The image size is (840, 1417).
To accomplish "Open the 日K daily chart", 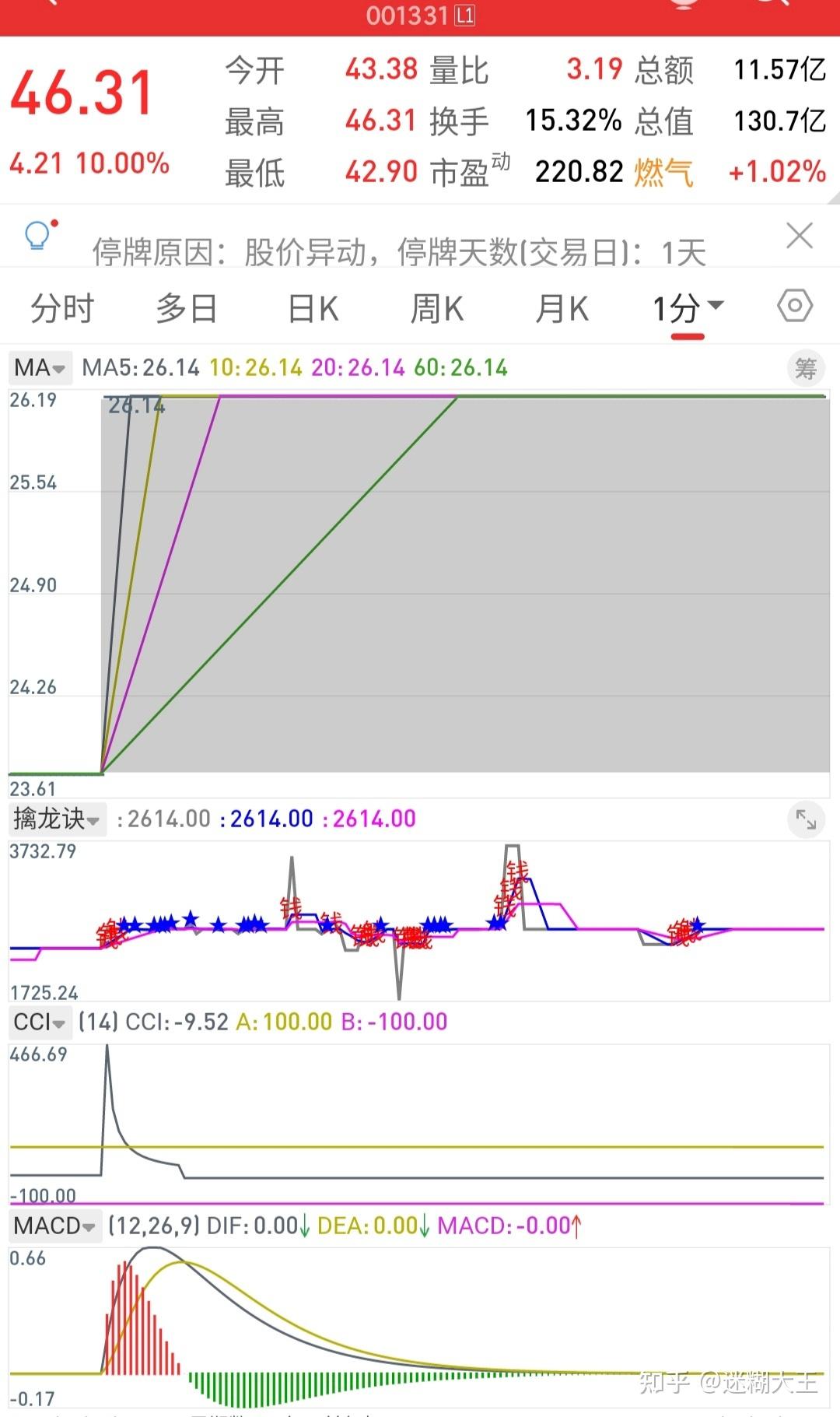I will click(313, 309).
